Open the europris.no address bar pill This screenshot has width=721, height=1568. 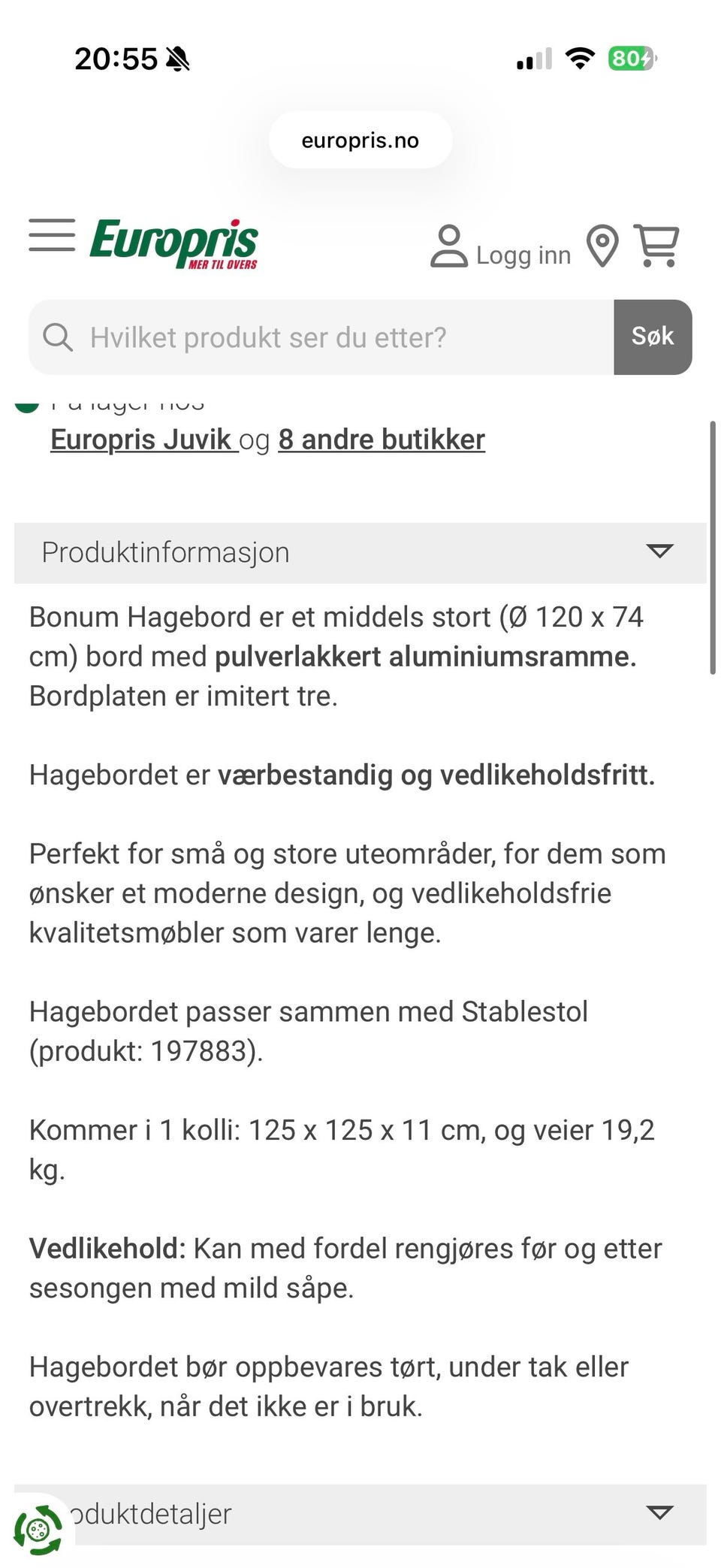(x=360, y=140)
